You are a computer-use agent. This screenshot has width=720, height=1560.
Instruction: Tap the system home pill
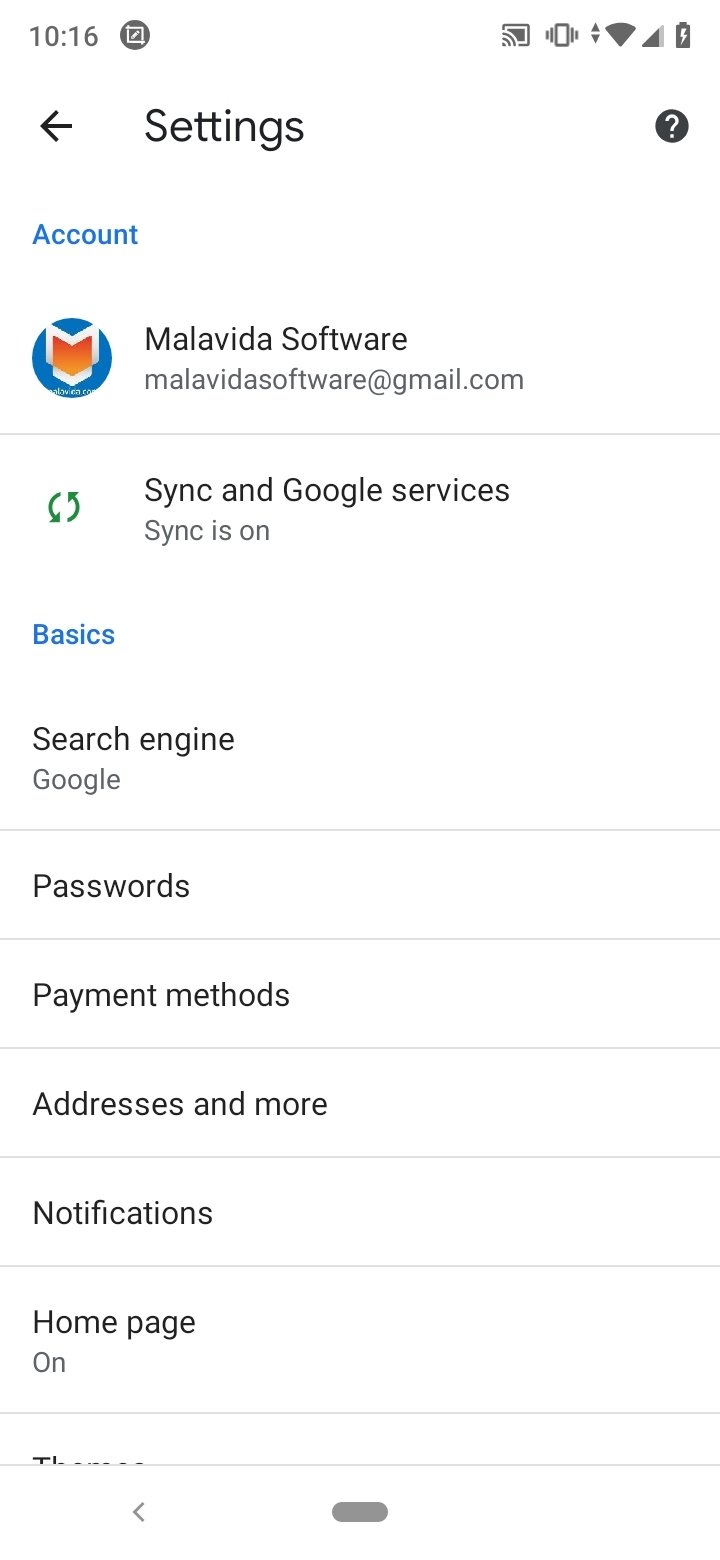pyautogui.click(x=360, y=1512)
